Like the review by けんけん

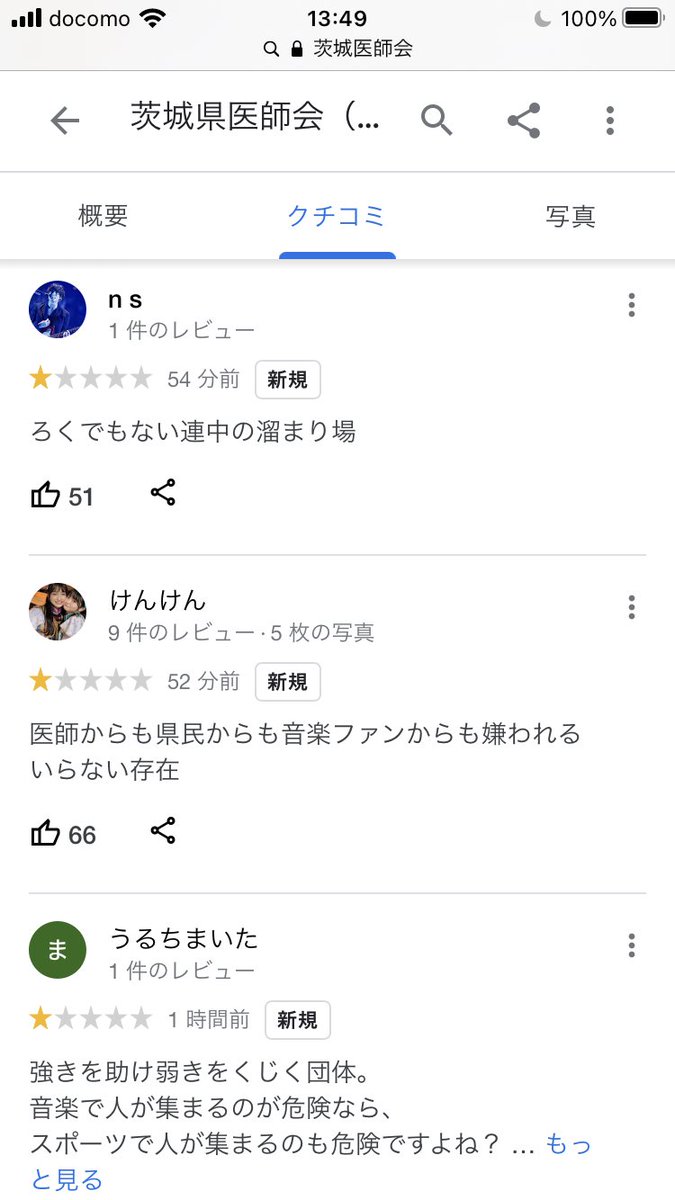pyautogui.click(x=46, y=833)
